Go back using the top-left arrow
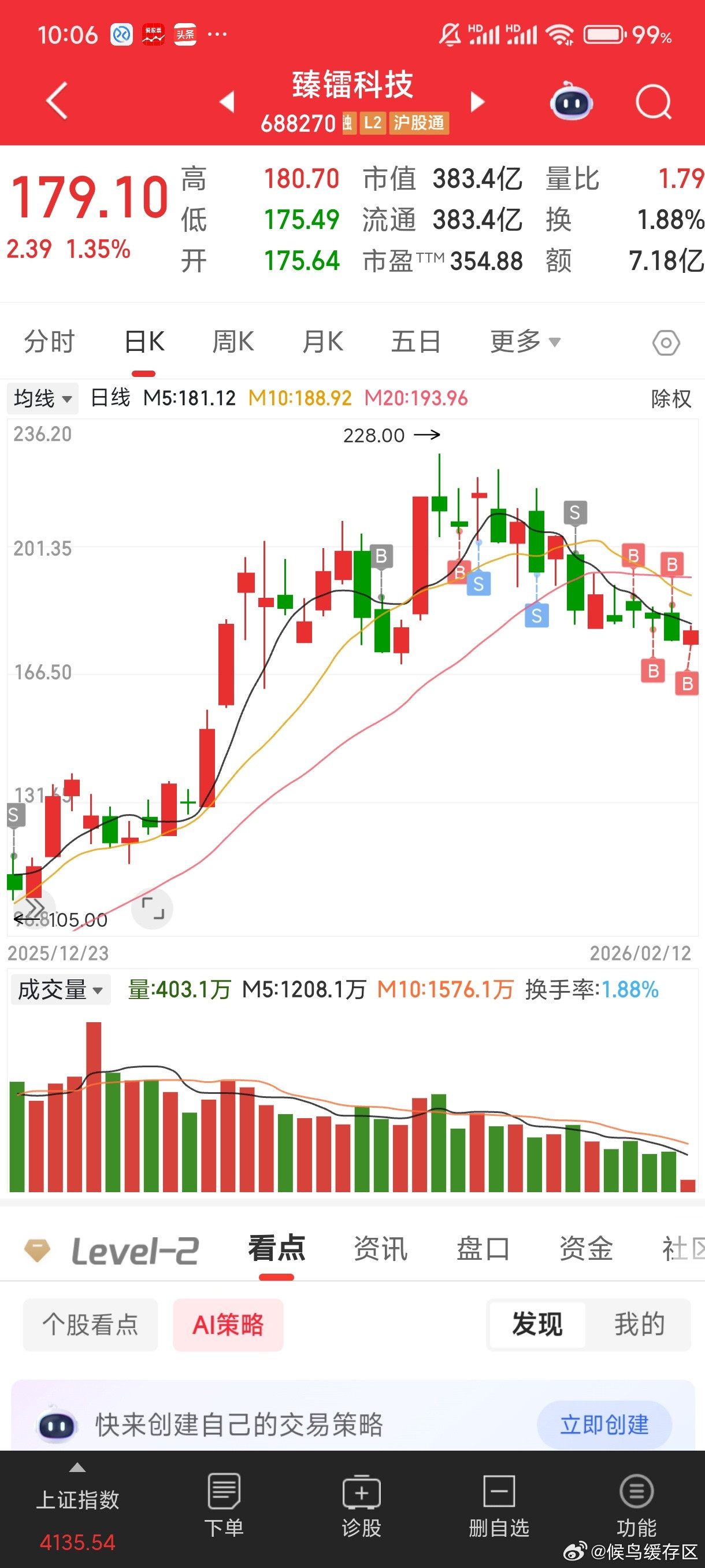 tap(55, 101)
